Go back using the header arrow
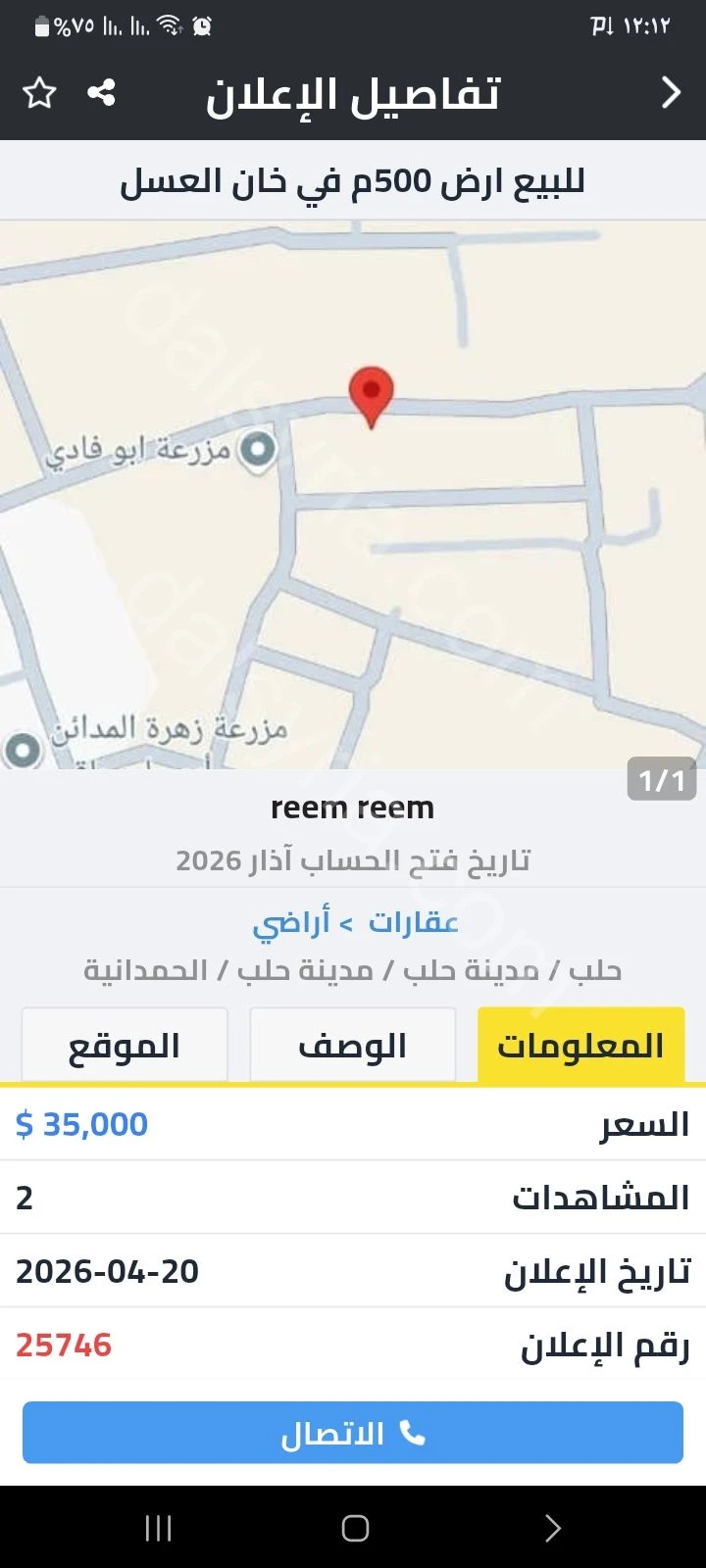Image resolution: width=706 pixels, height=1568 pixels. point(671,94)
